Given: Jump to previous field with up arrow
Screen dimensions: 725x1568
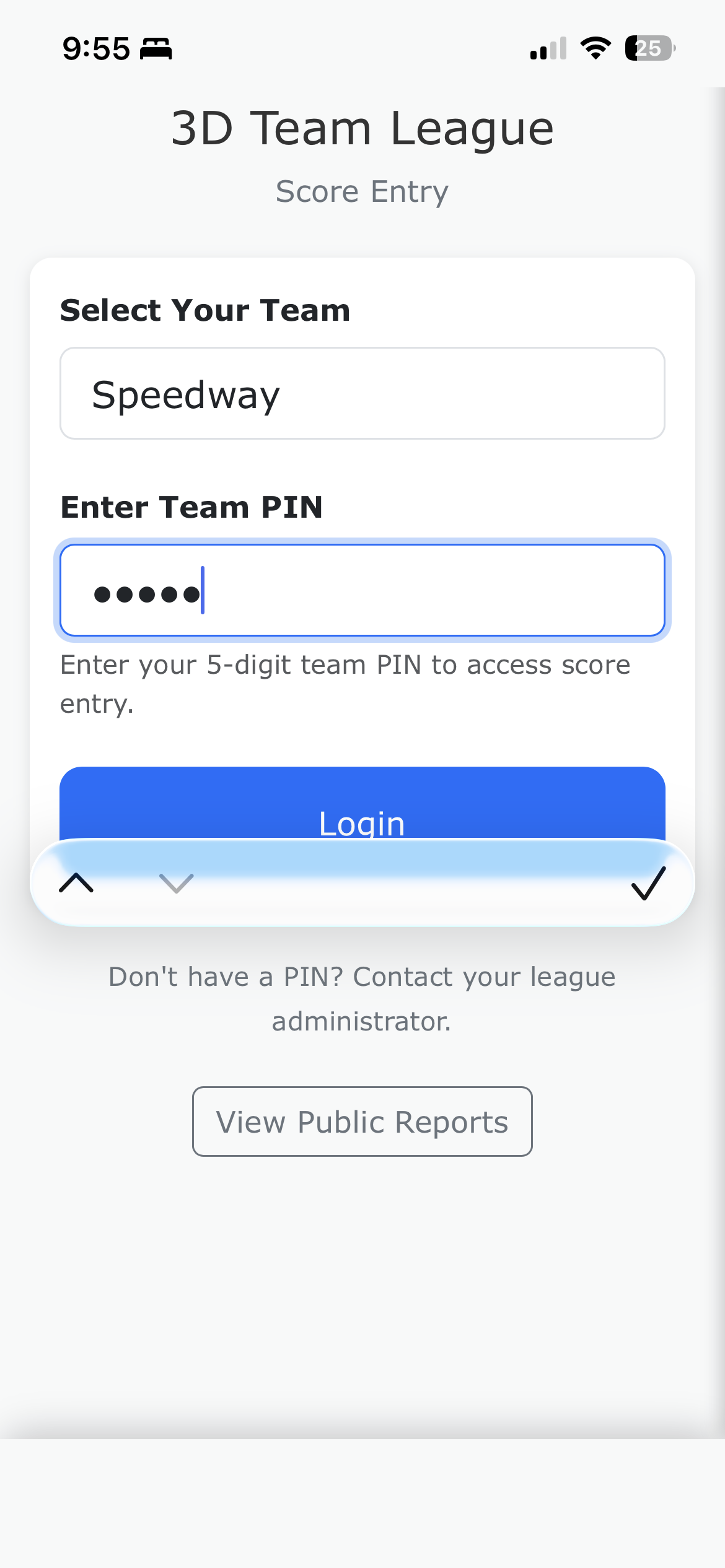Looking at the screenshot, I should coord(76,883).
